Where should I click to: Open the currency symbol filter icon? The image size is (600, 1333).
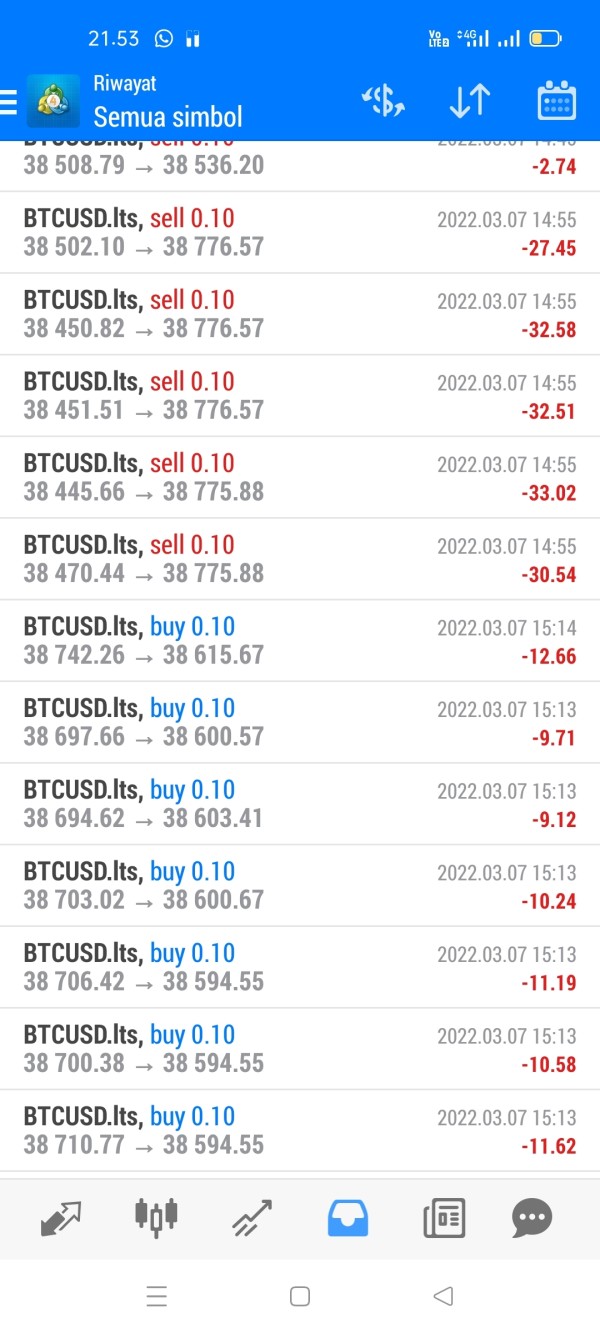click(383, 100)
